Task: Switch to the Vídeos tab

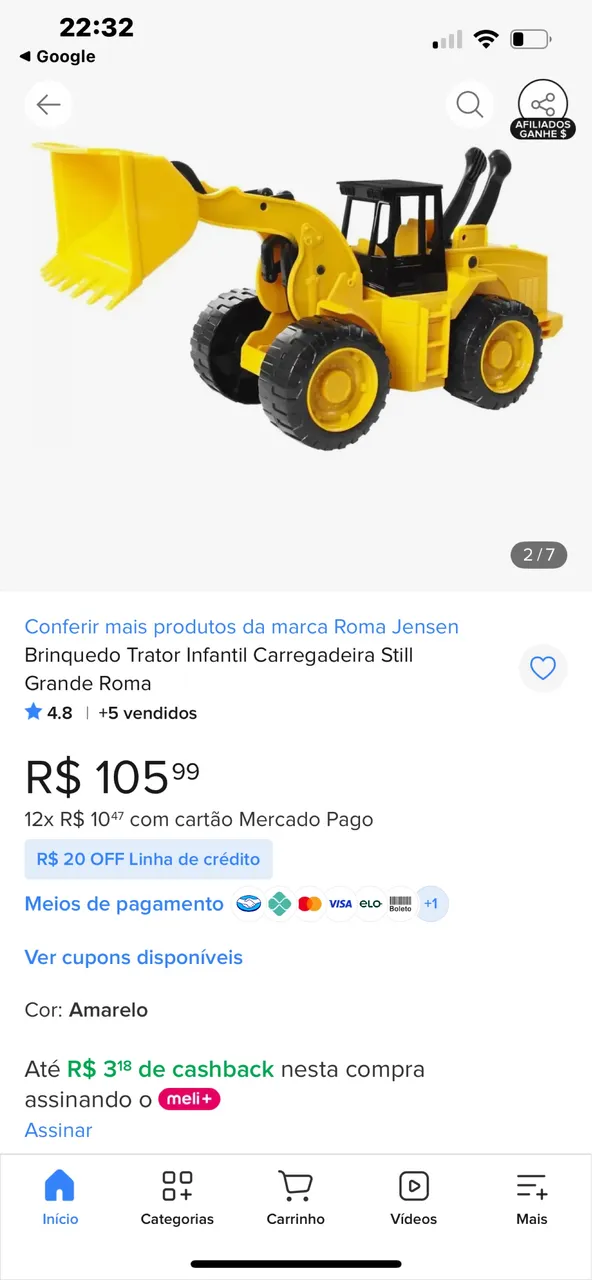Action: (414, 1198)
